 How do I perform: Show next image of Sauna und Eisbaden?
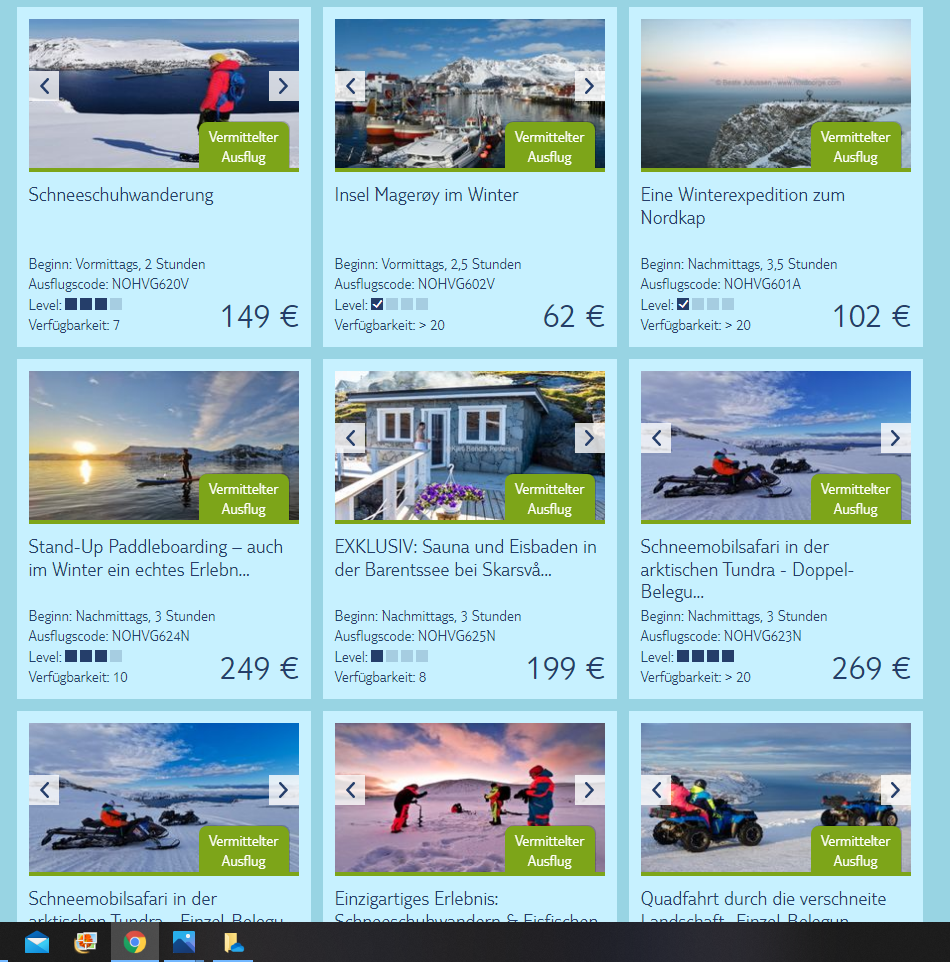589,438
